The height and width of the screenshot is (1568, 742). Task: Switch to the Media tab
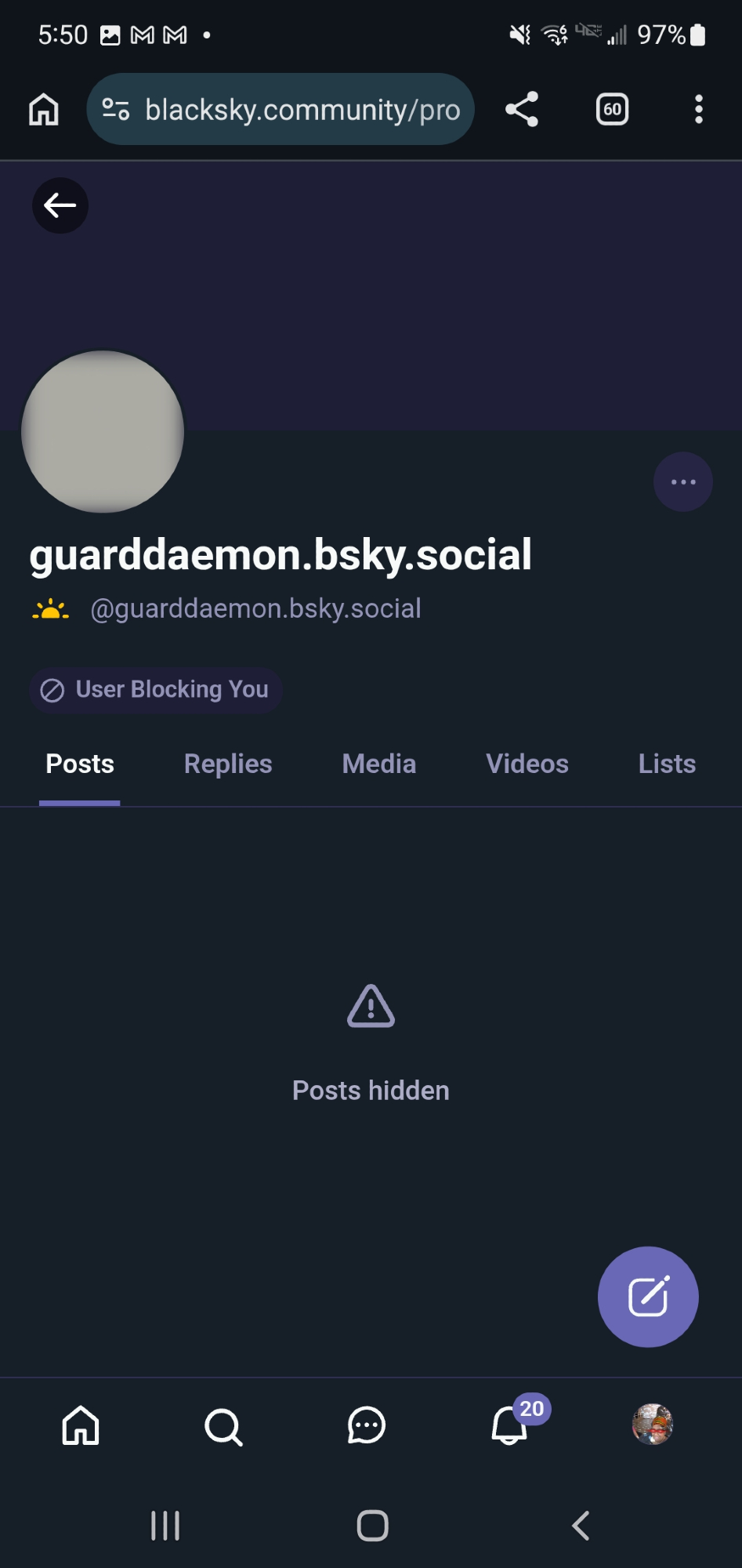(x=378, y=764)
